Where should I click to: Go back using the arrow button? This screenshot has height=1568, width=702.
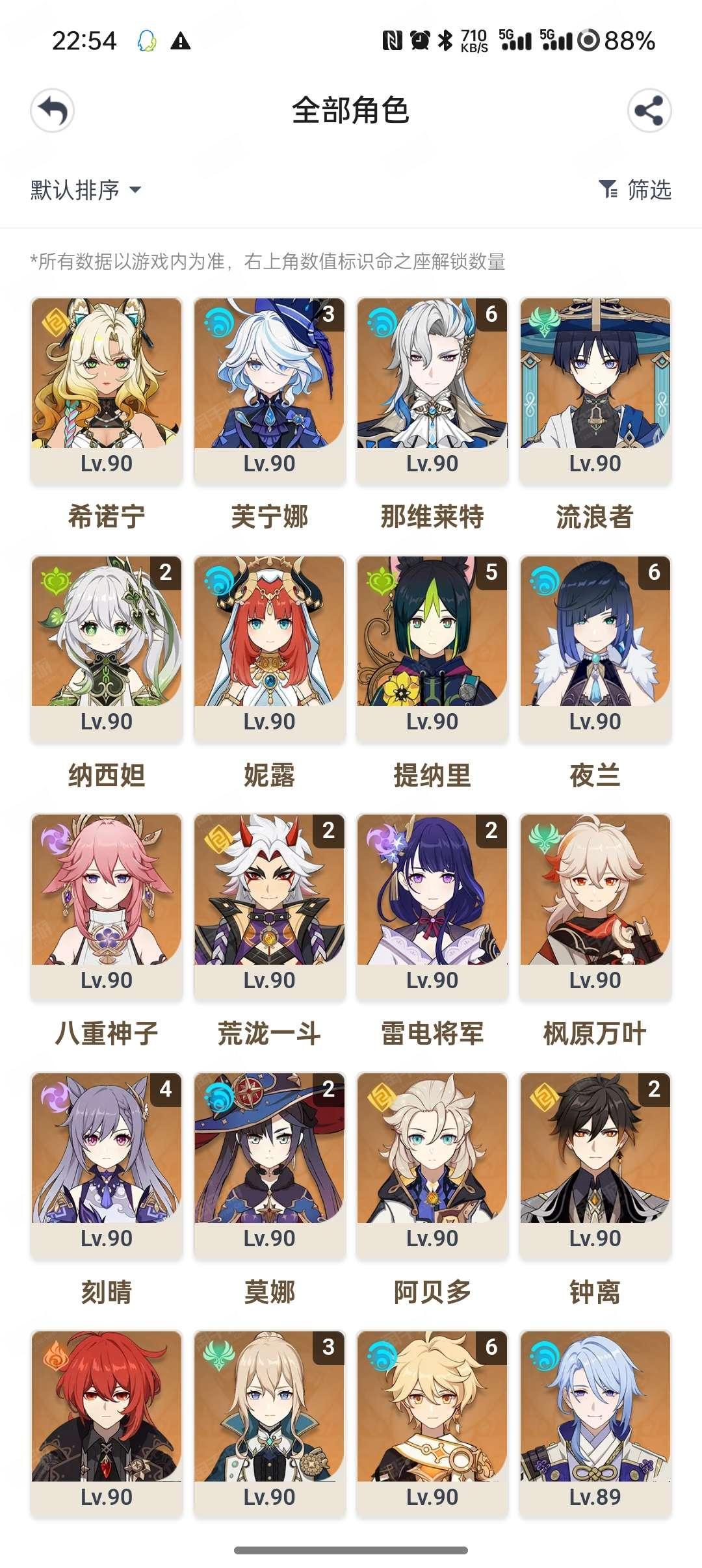pos(53,111)
